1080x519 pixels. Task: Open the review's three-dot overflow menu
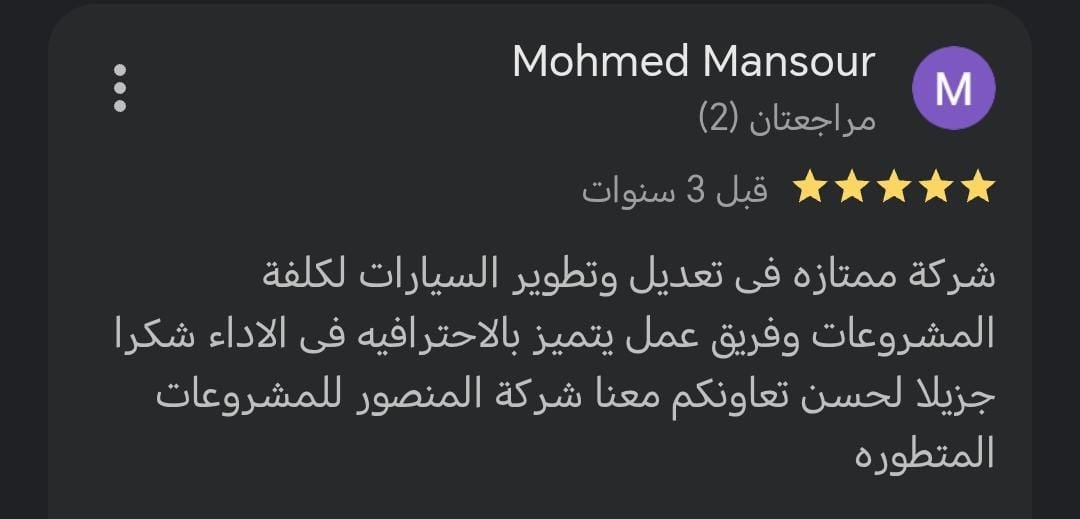click(120, 88)
